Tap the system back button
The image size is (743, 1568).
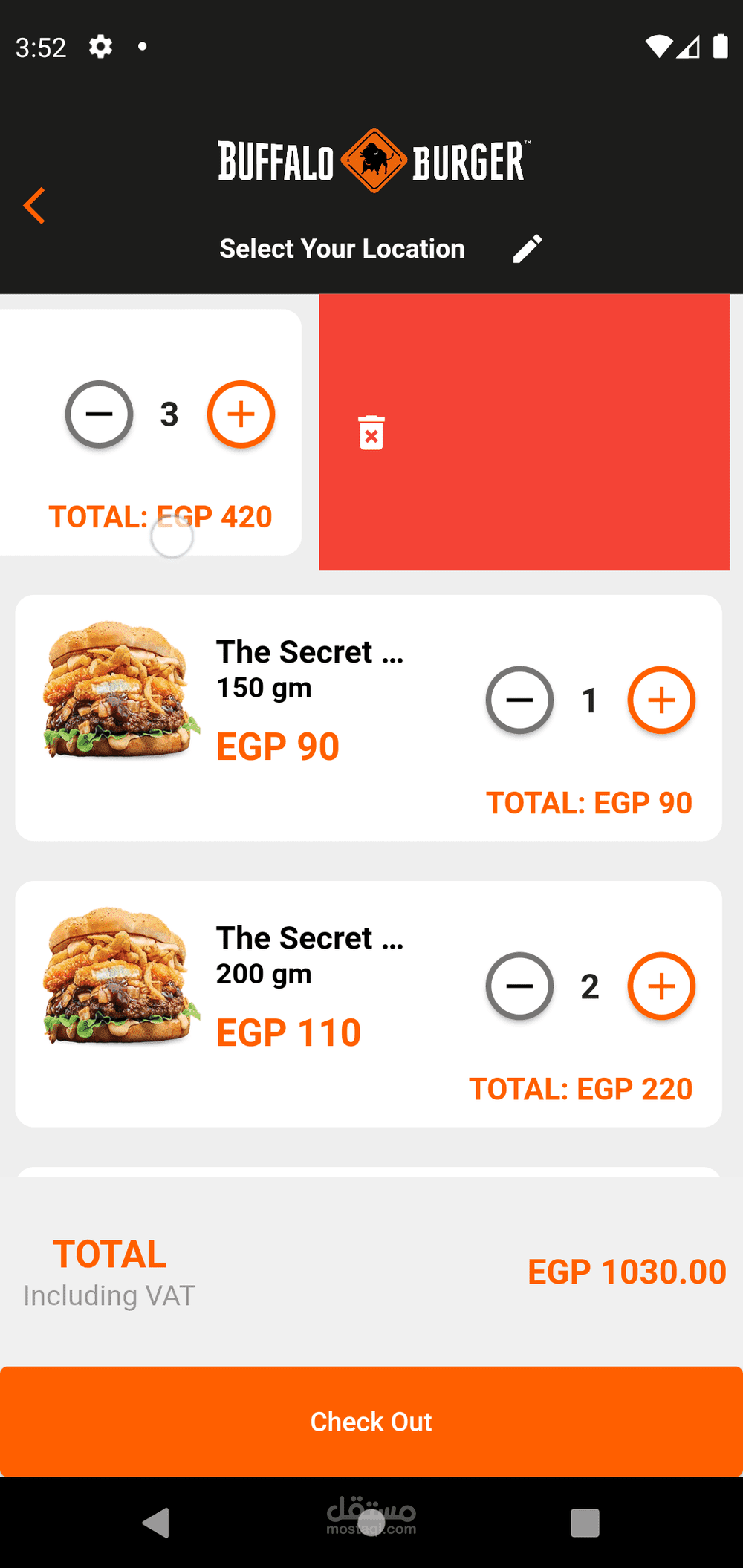click(x=156, y=1523)
